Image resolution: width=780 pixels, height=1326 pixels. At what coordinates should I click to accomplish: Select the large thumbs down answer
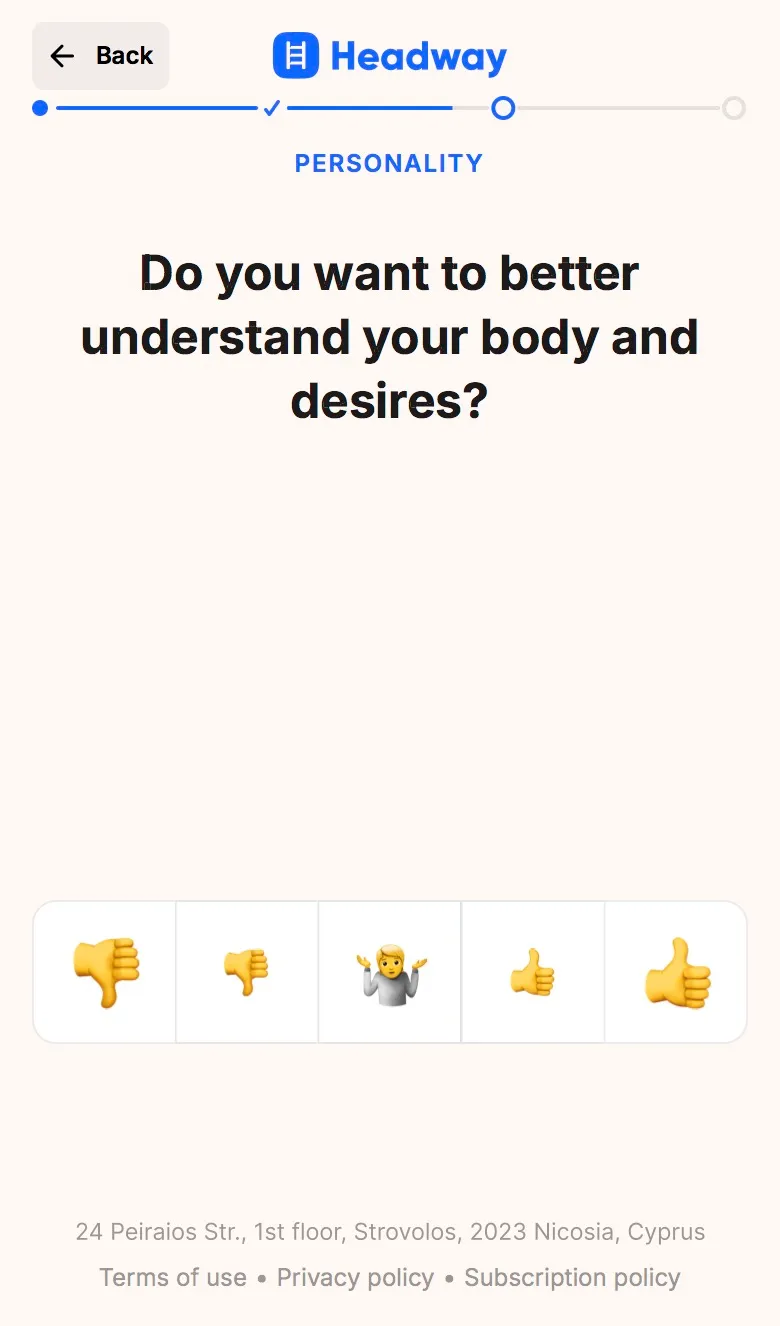click(x=105, y=972)
